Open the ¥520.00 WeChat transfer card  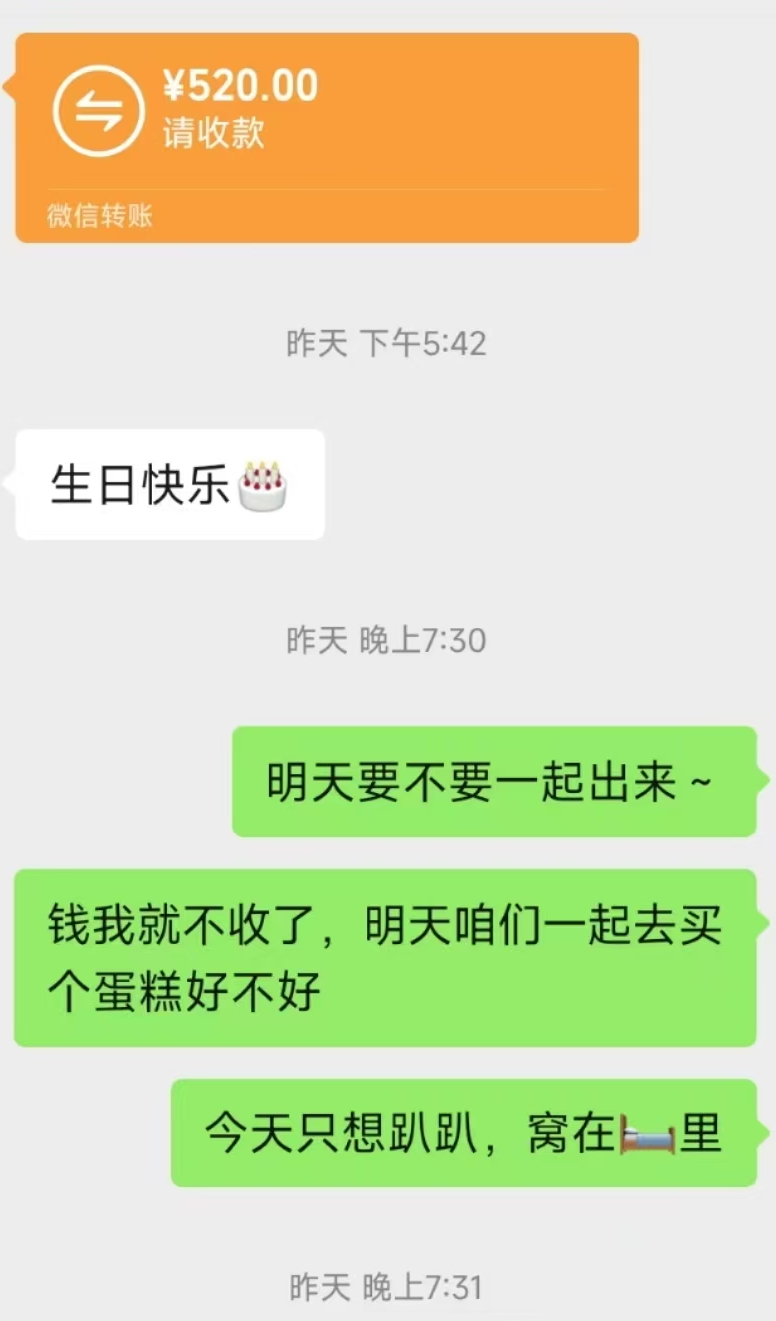[x=326, y=135]
